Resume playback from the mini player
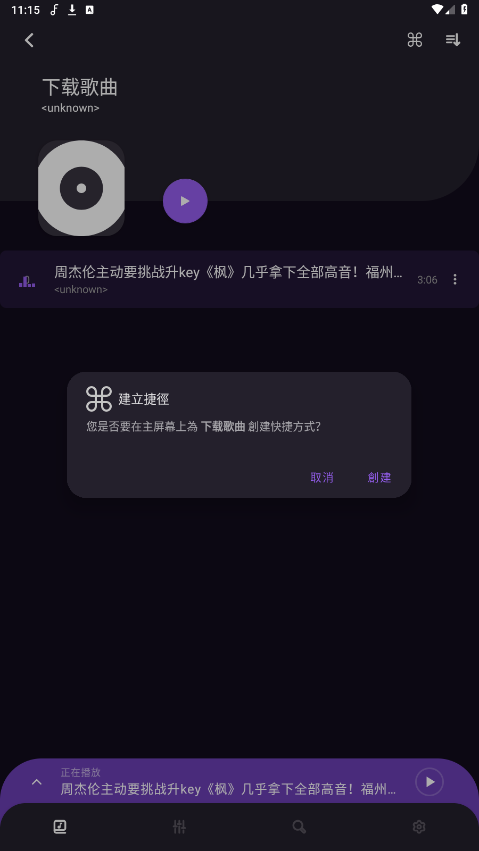The width and height of the screenshot is (479, 851). click(429, 782)
